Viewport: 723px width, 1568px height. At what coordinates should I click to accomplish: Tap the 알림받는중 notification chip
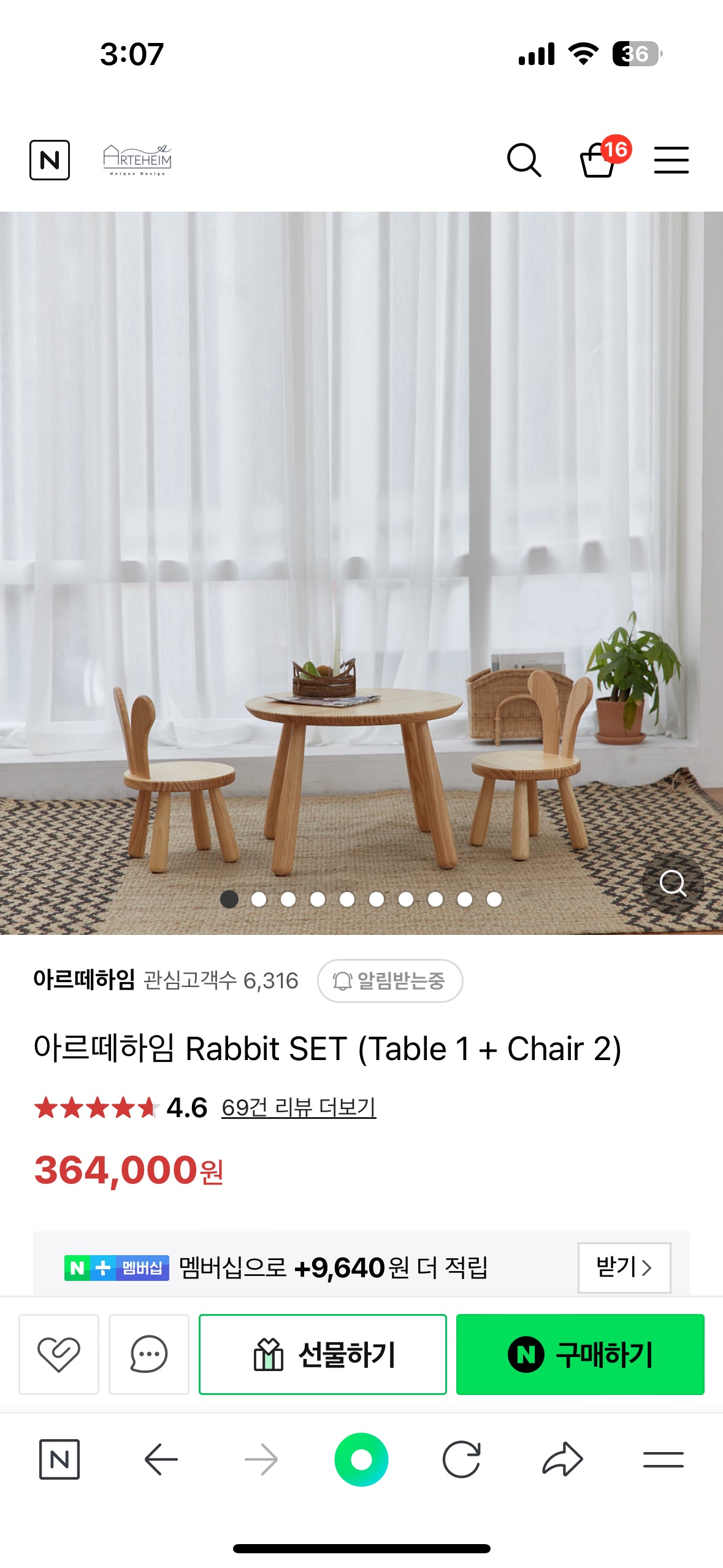point(390,980)
